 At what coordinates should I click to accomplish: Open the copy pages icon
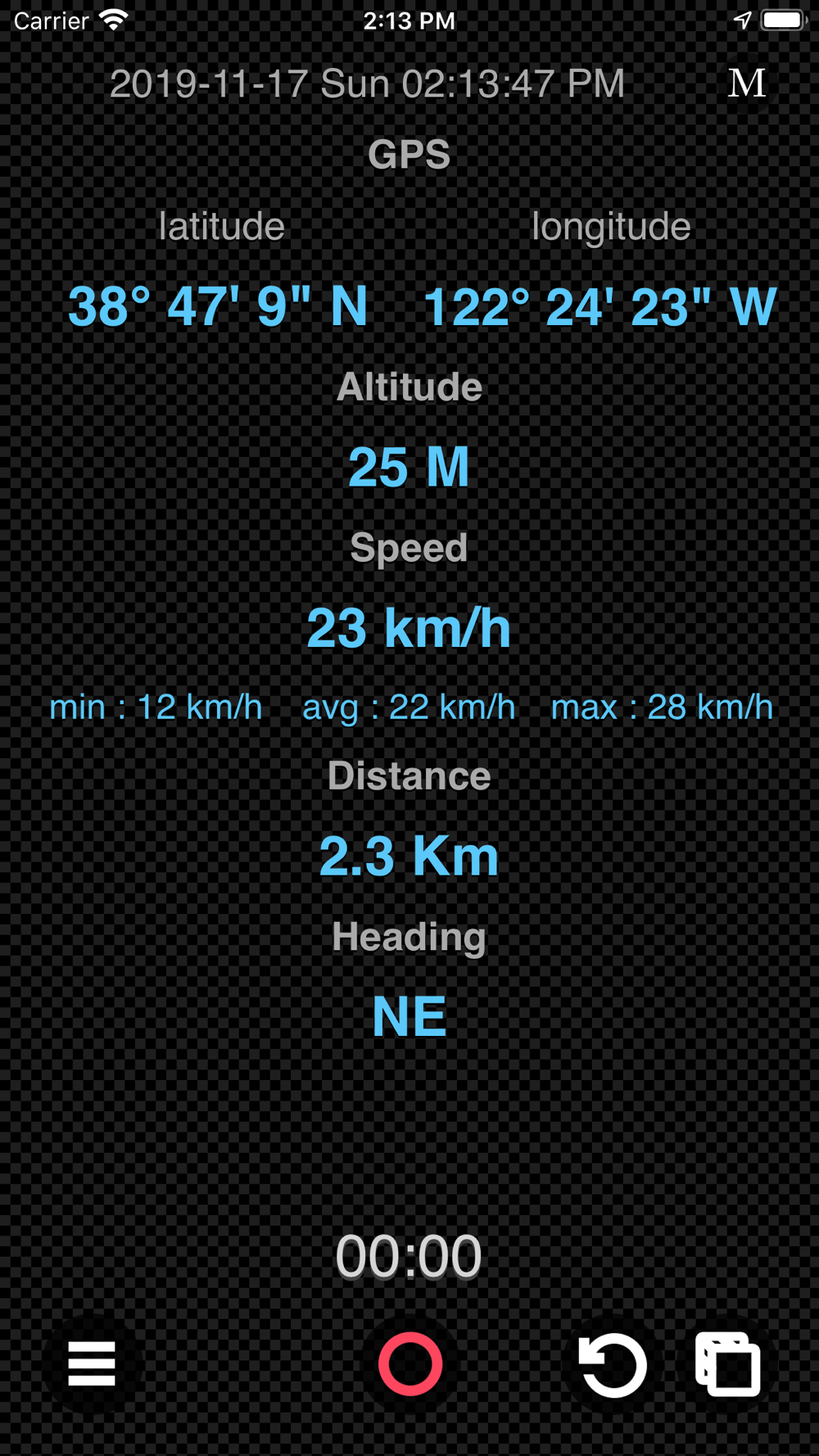728,1364
